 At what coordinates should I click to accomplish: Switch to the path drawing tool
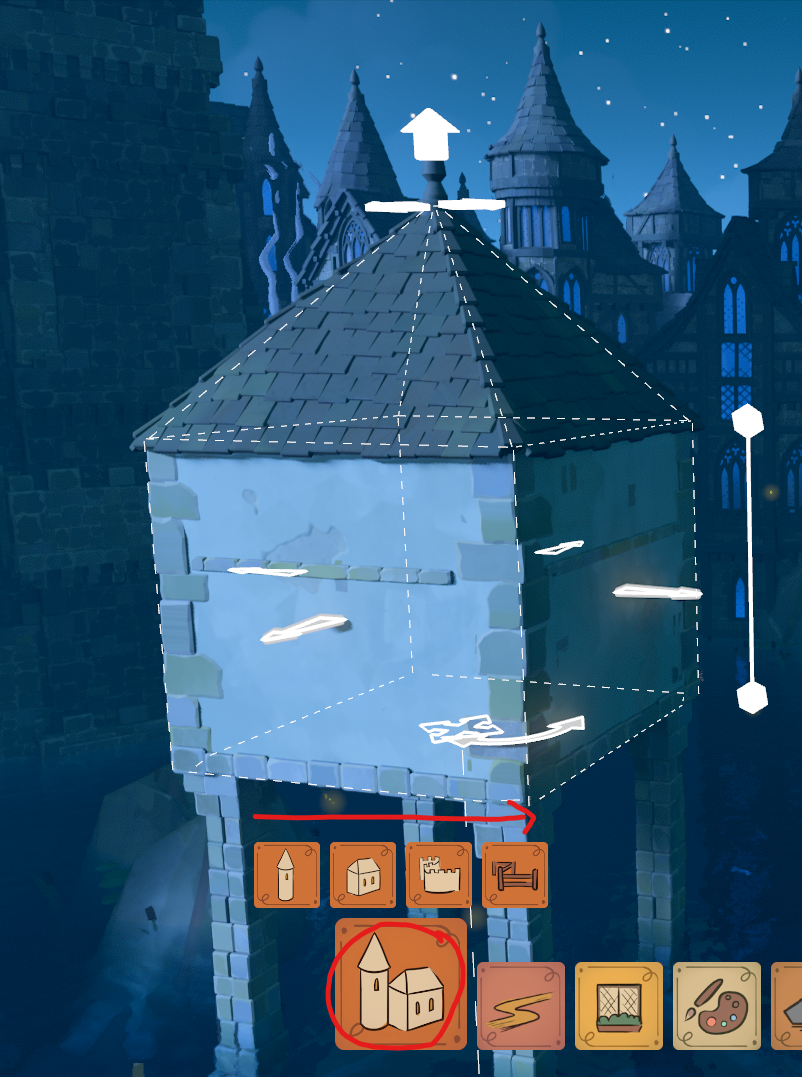(x=521, y=1006)
